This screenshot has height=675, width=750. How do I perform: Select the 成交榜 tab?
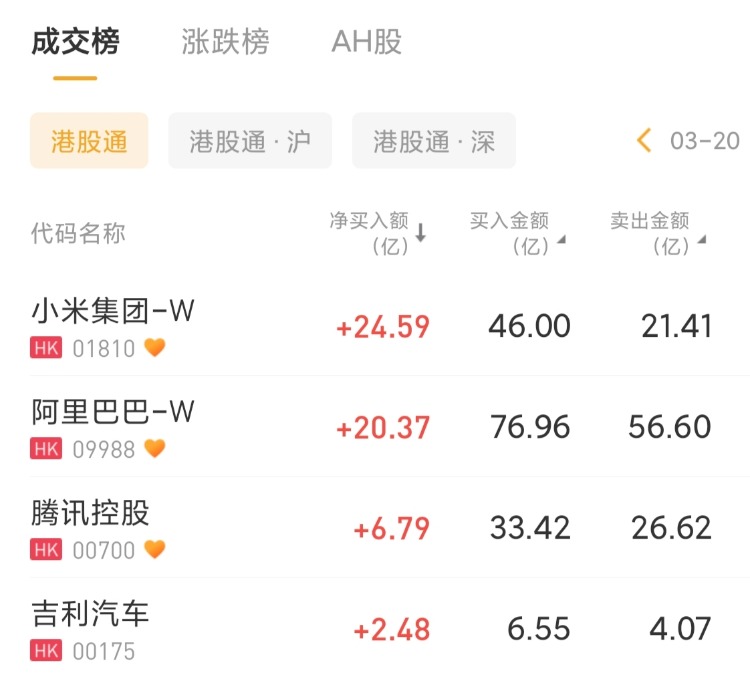coord(75,42)
